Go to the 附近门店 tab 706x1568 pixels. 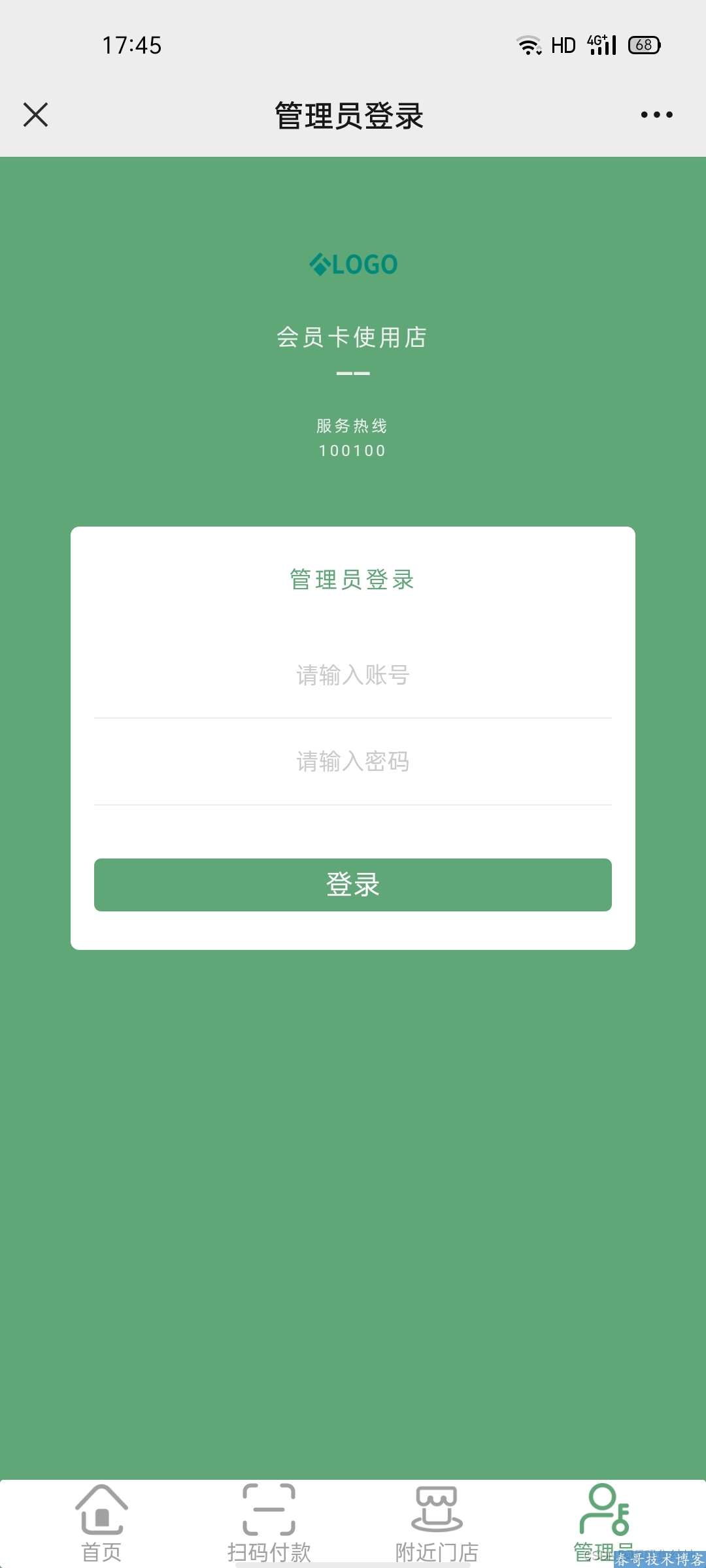[437, 1524]
